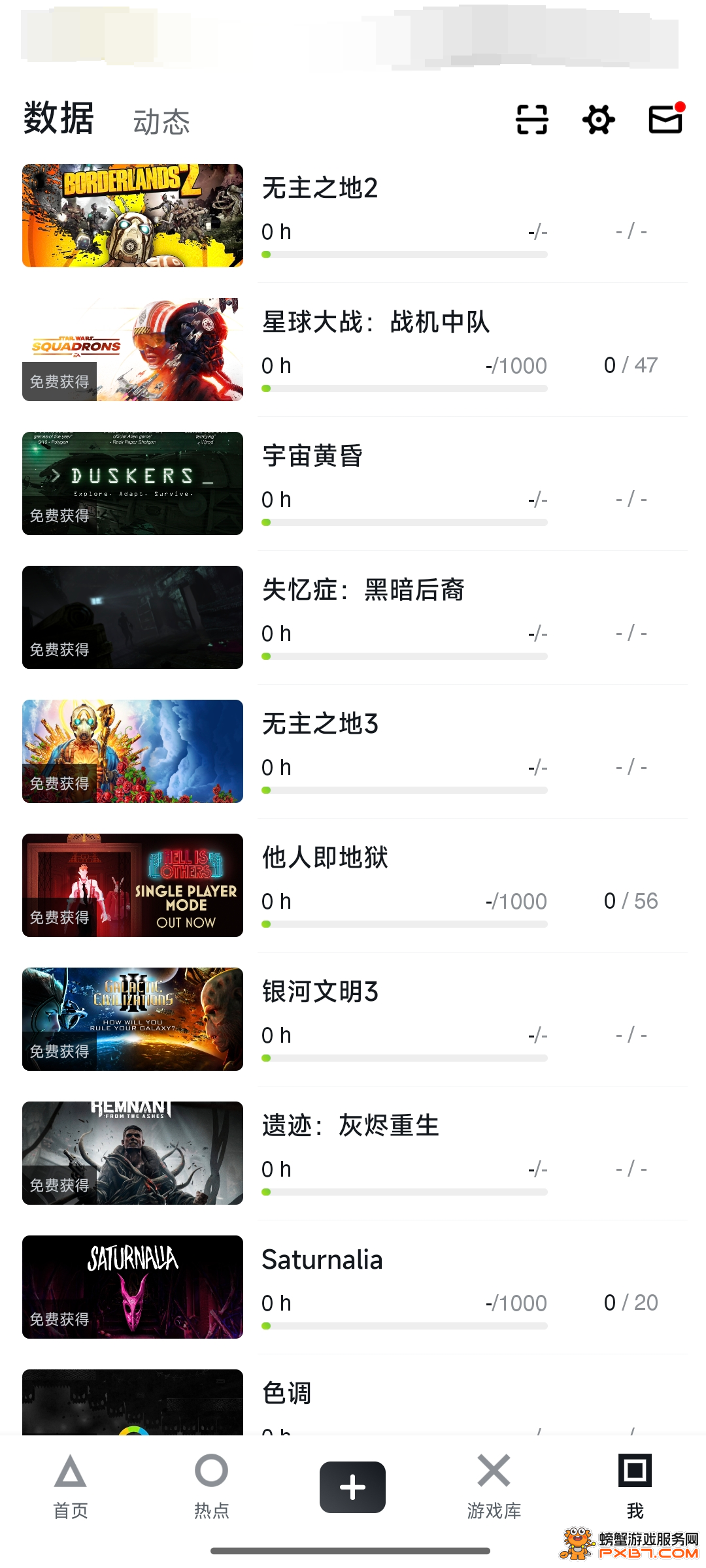Open 失忆症：黑暗后裔 entry
This screenshot has height=1568, width=706.
(355, 617)
